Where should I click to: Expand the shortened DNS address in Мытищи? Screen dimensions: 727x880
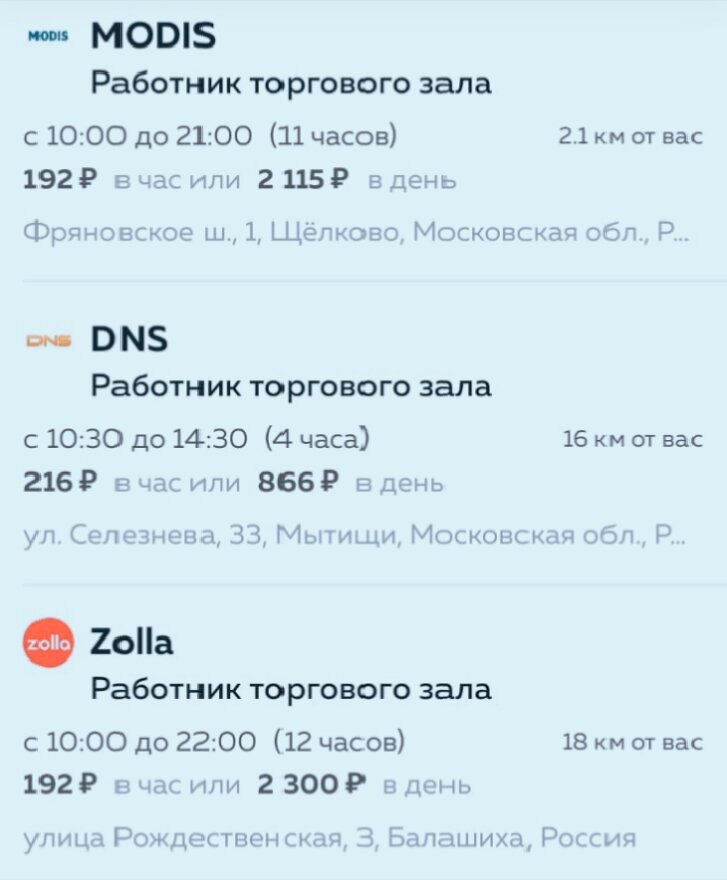(x=350, y=535)
